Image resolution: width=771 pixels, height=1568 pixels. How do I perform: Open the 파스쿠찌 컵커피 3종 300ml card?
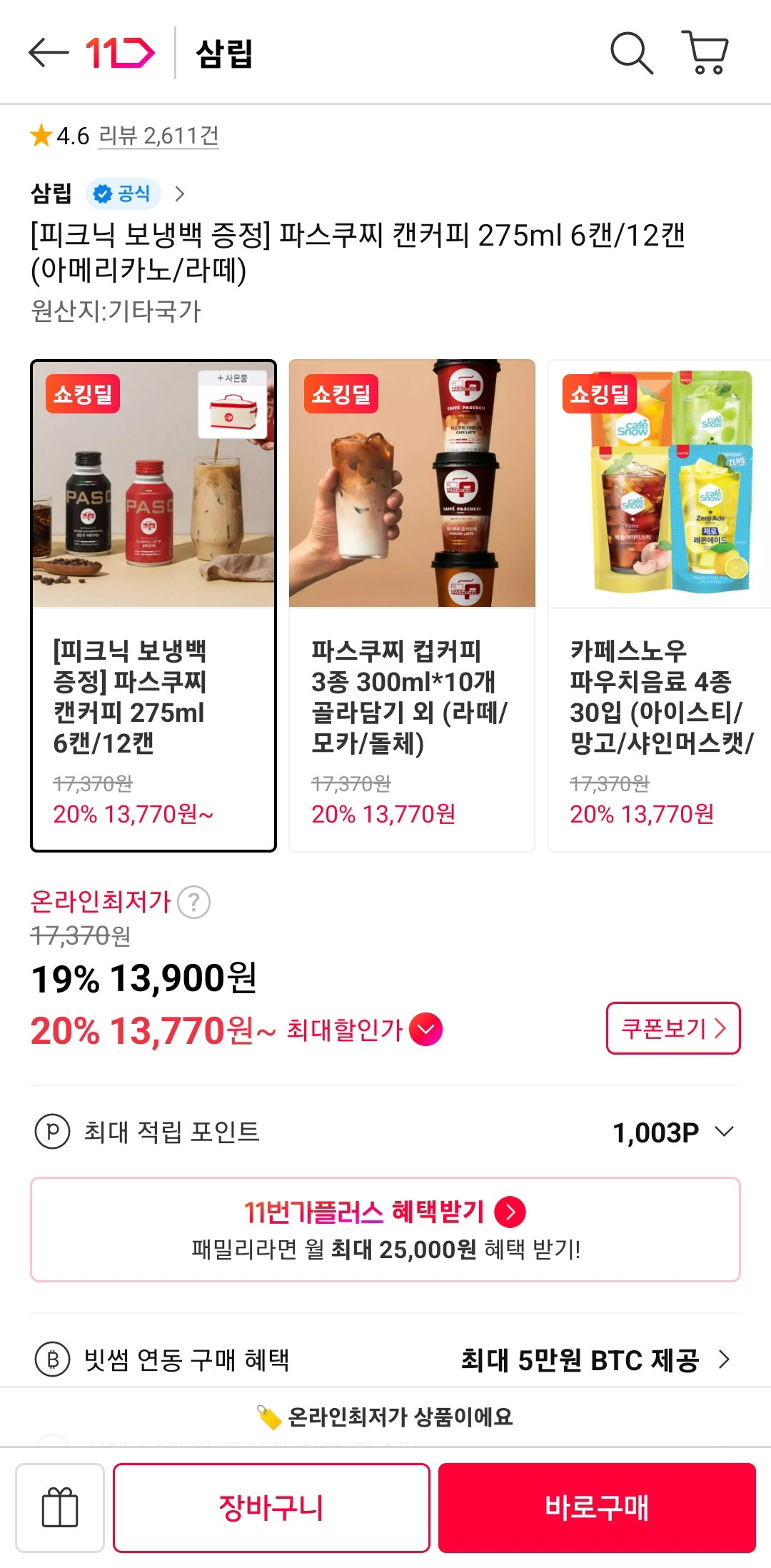412,606
